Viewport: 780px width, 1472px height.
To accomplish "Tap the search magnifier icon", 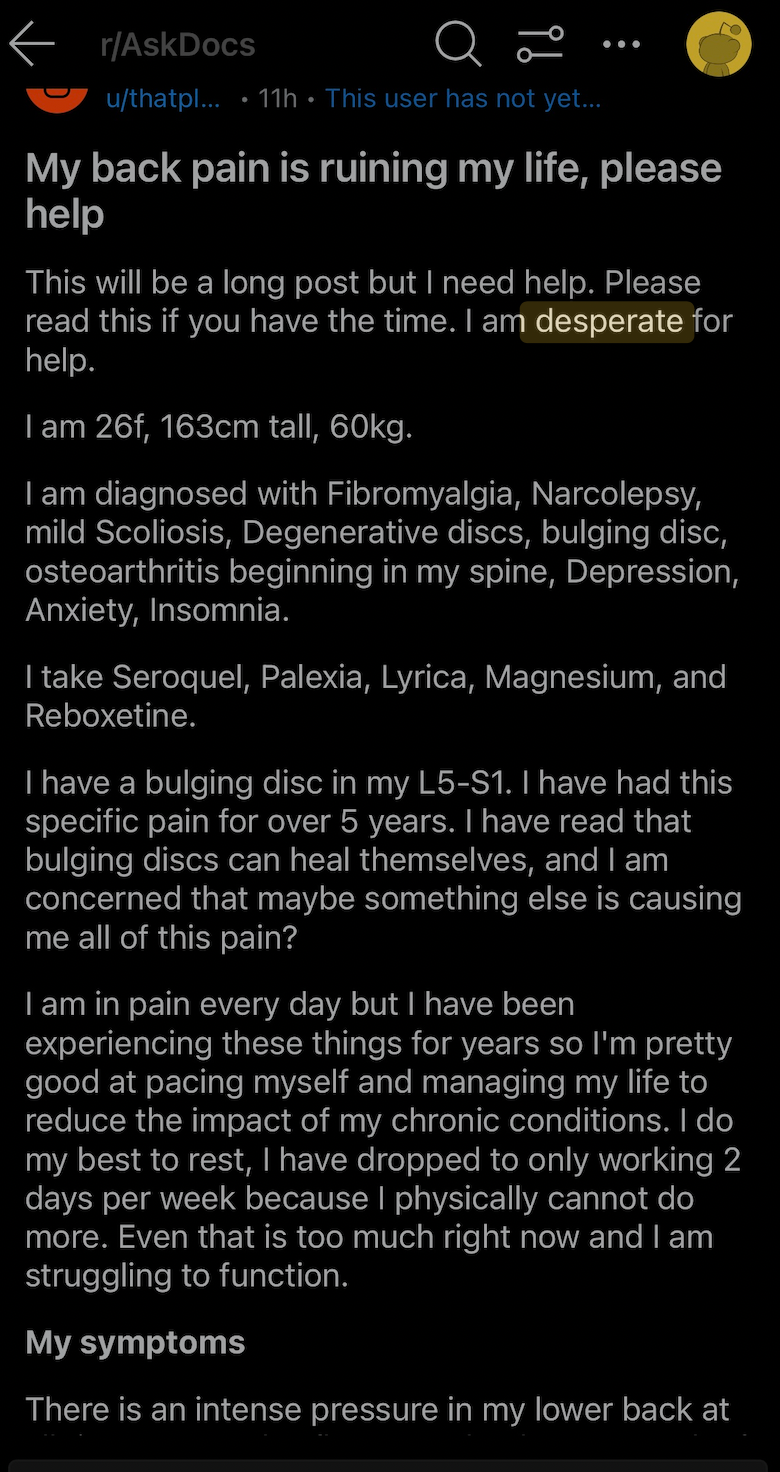I will [459, 44].
